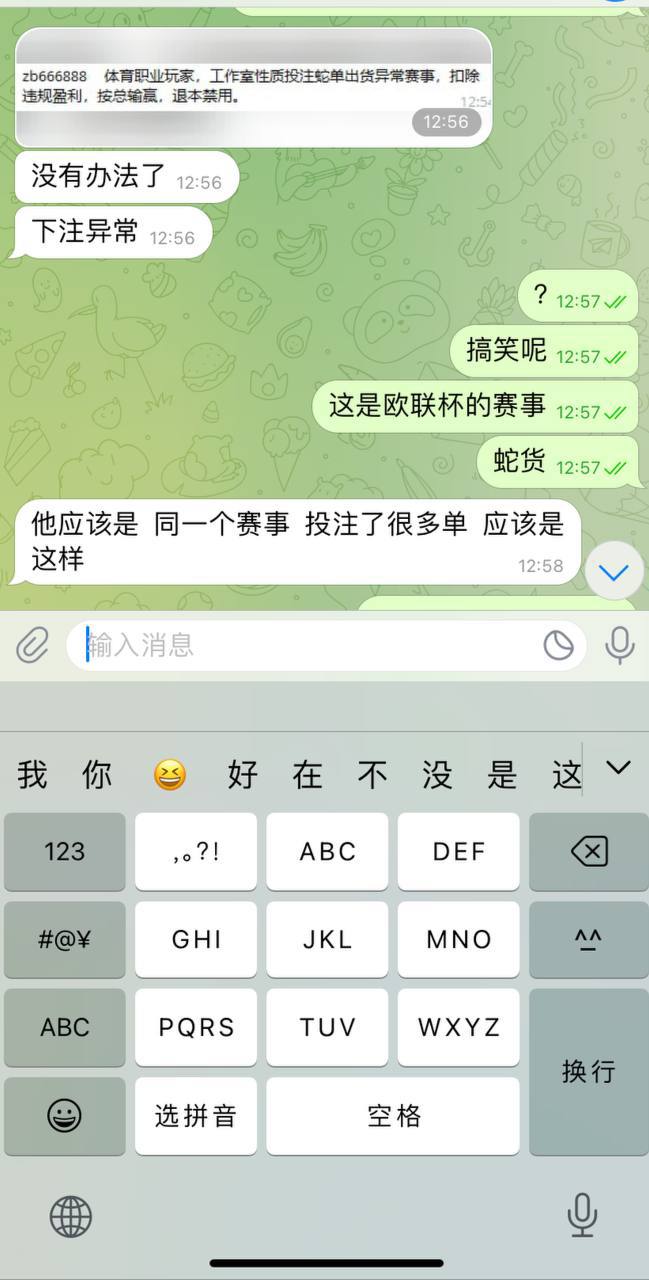Viewport: 649px width, 1280px height.
Task: Open the image message sent at 12:56
Action: 253,87
